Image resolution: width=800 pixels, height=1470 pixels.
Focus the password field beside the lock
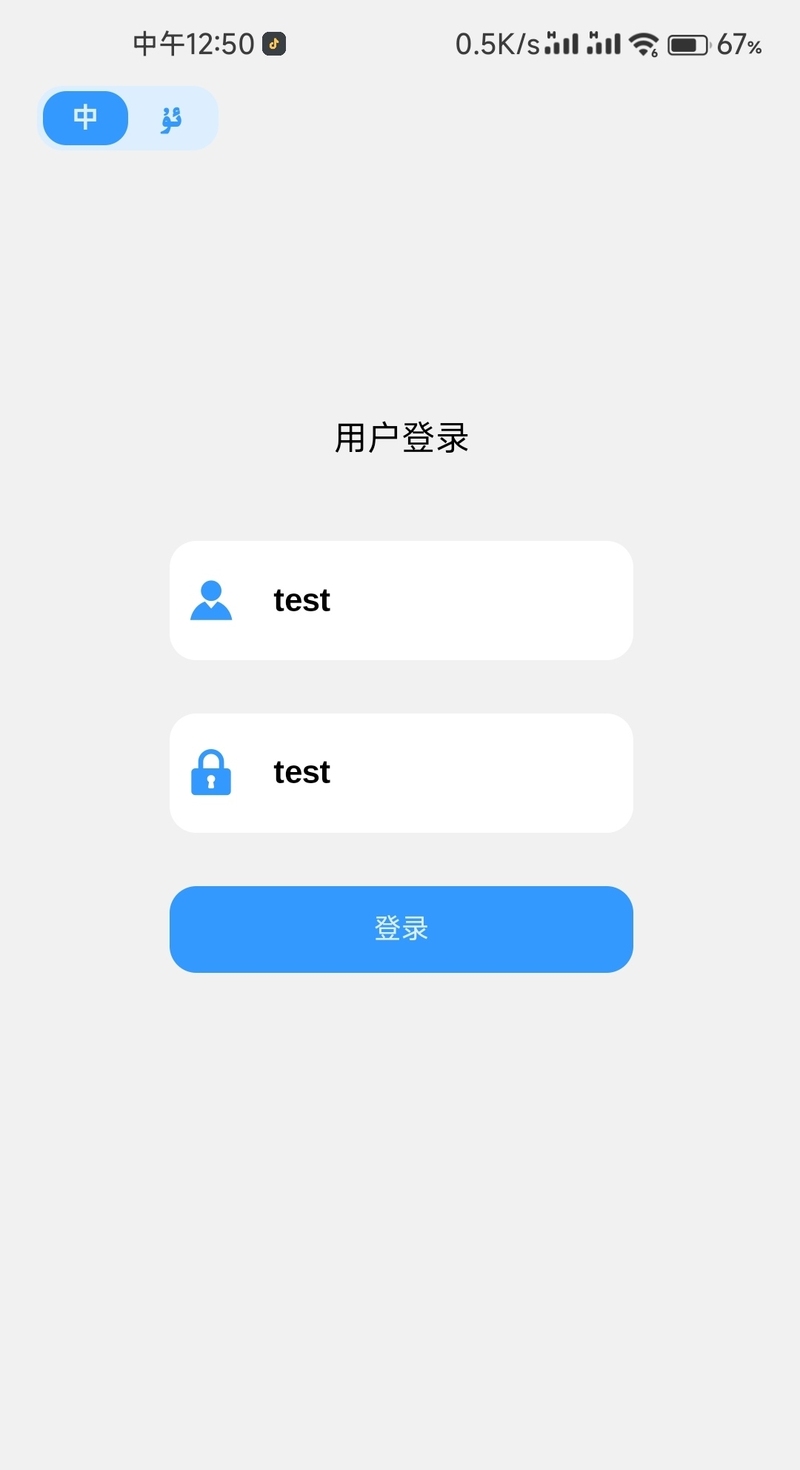(401, 772)
